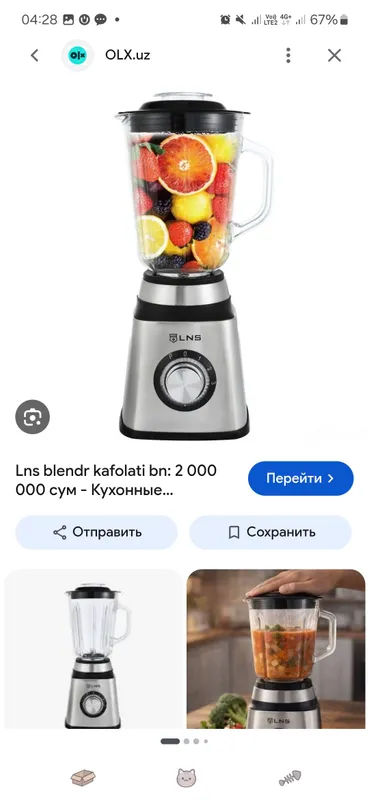Tap the cat face home button

pyautogui.click(x=186, y=778)
